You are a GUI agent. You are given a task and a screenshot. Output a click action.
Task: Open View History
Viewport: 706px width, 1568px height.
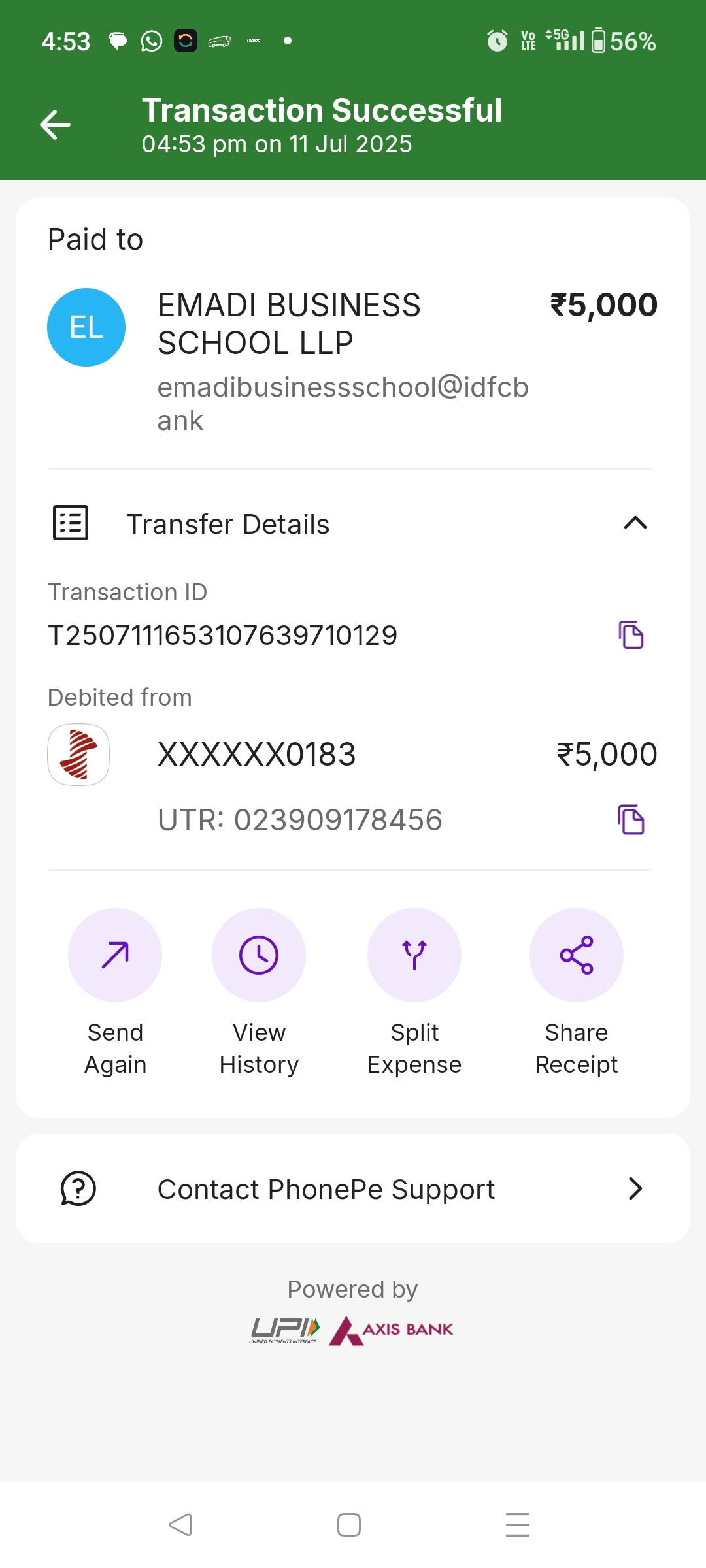[259, 955]
